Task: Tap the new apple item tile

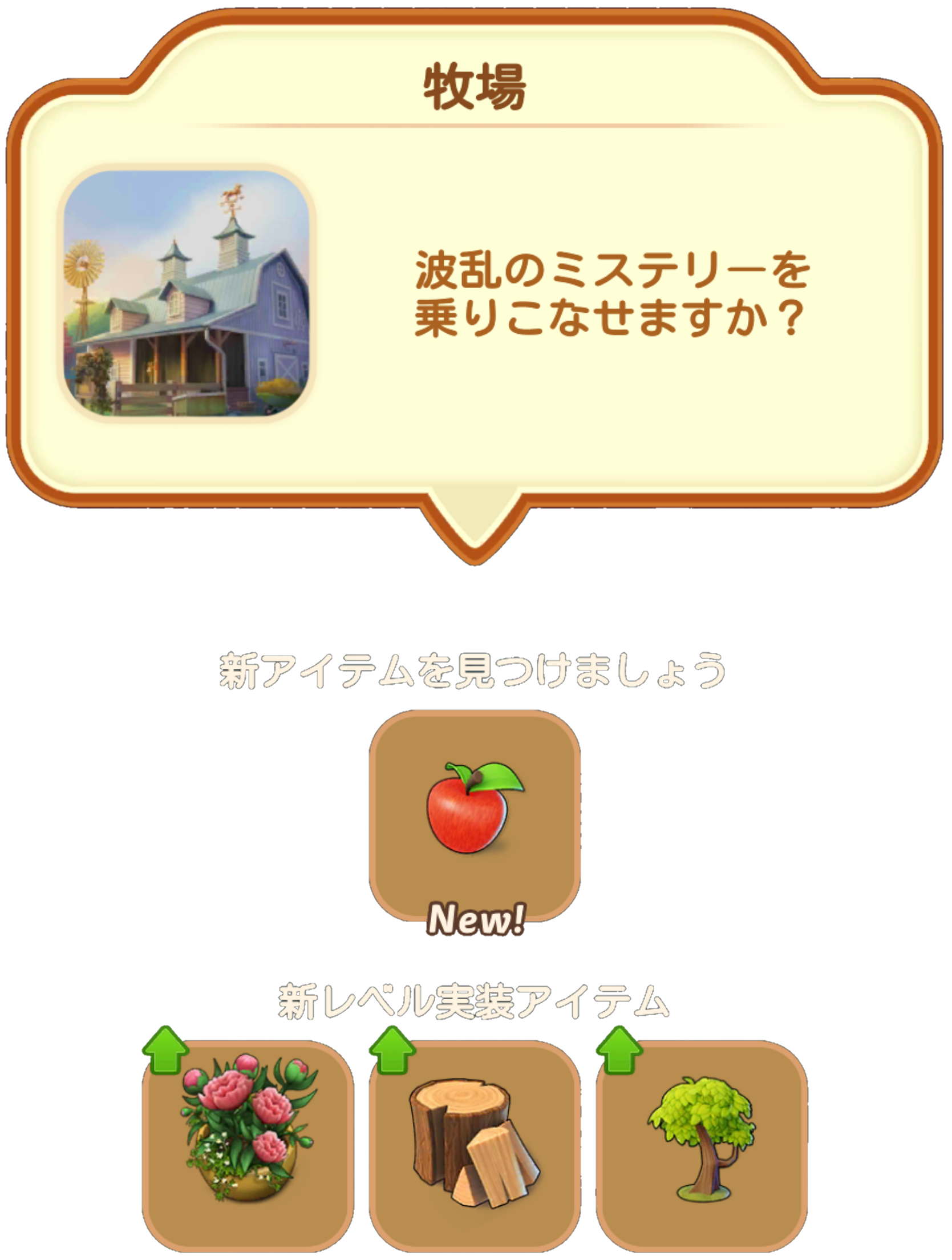Action: pyautogui.click(x=475, y=815)
